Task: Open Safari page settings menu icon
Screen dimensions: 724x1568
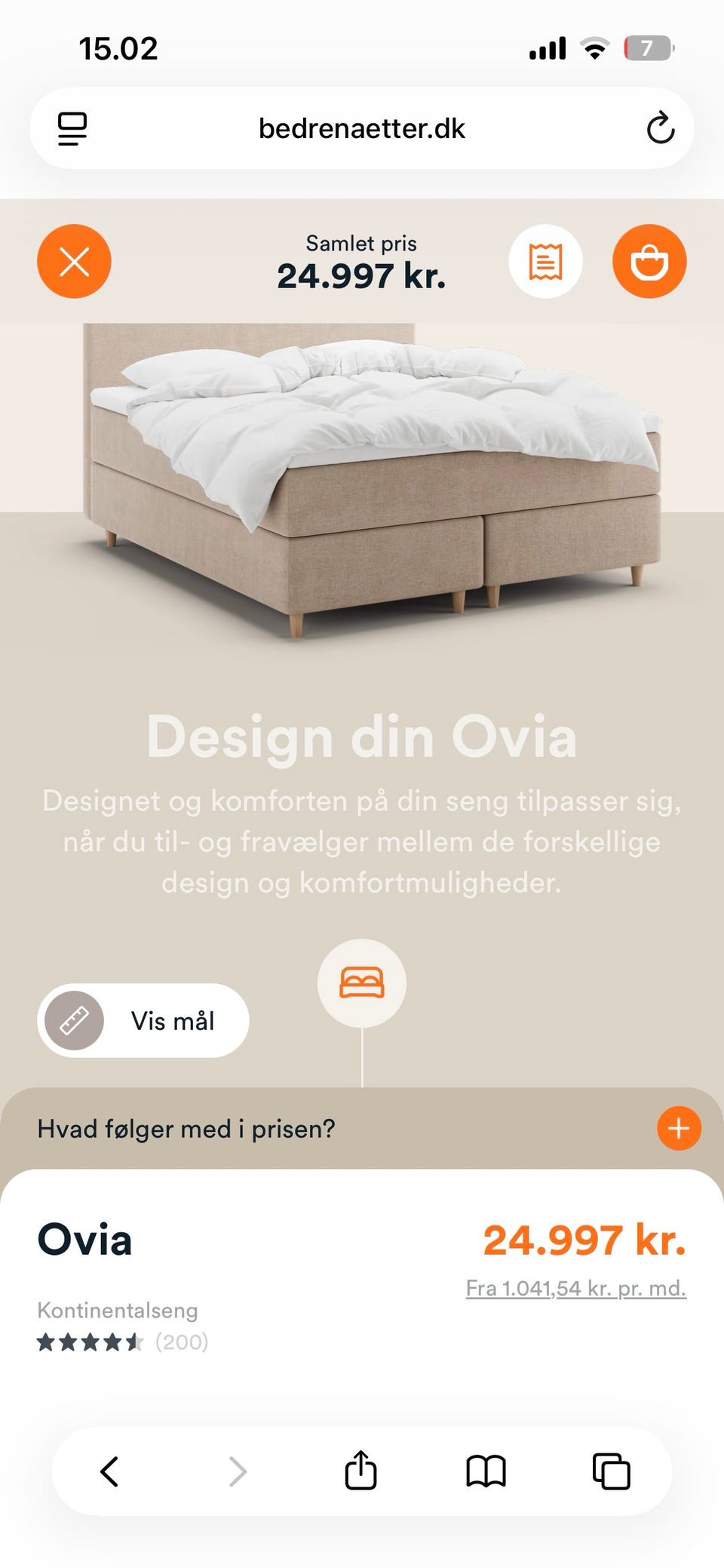Action: [x=72, y=128]
